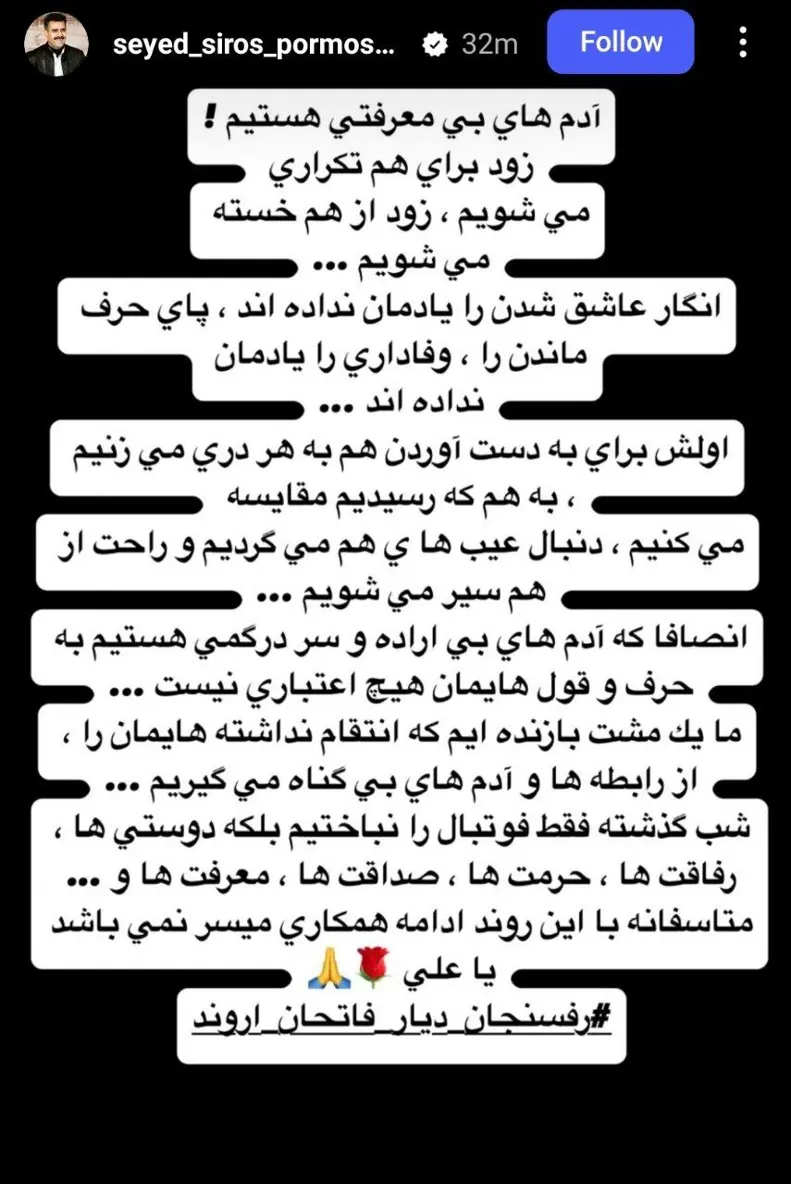Tap the text mentioning فوتبال

(400, 826)
